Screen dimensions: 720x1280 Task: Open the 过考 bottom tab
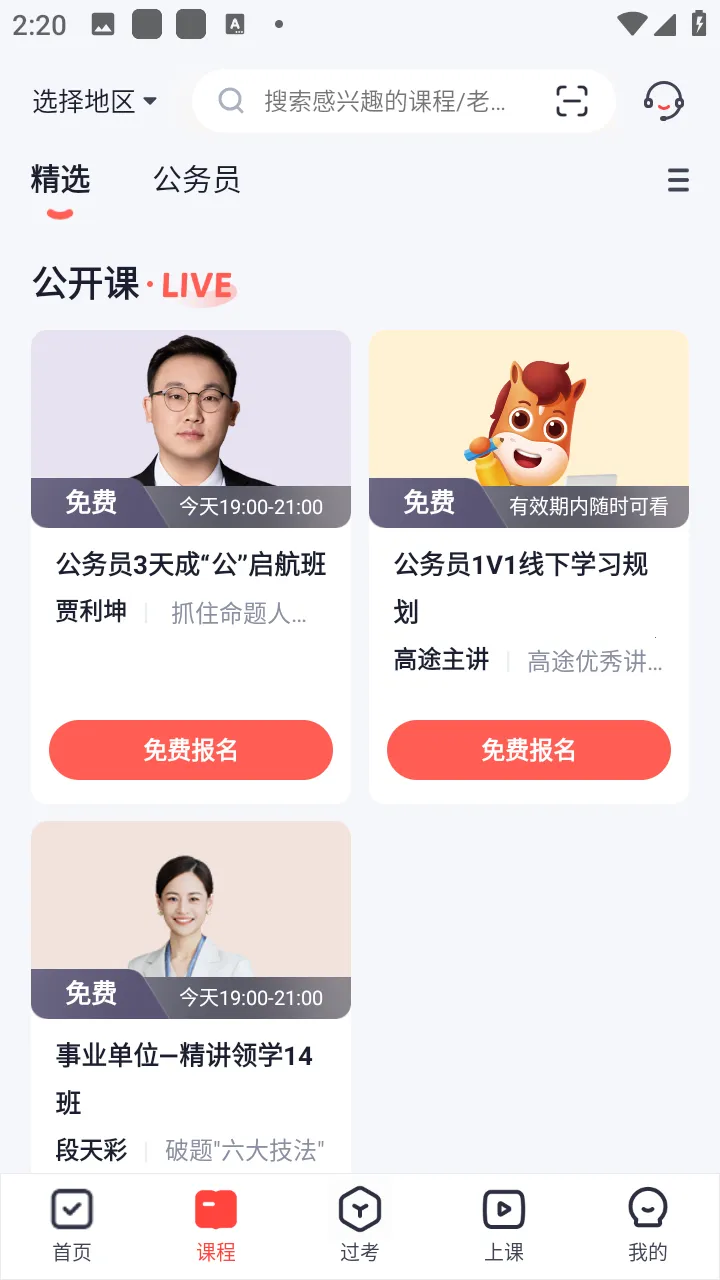360,1226
